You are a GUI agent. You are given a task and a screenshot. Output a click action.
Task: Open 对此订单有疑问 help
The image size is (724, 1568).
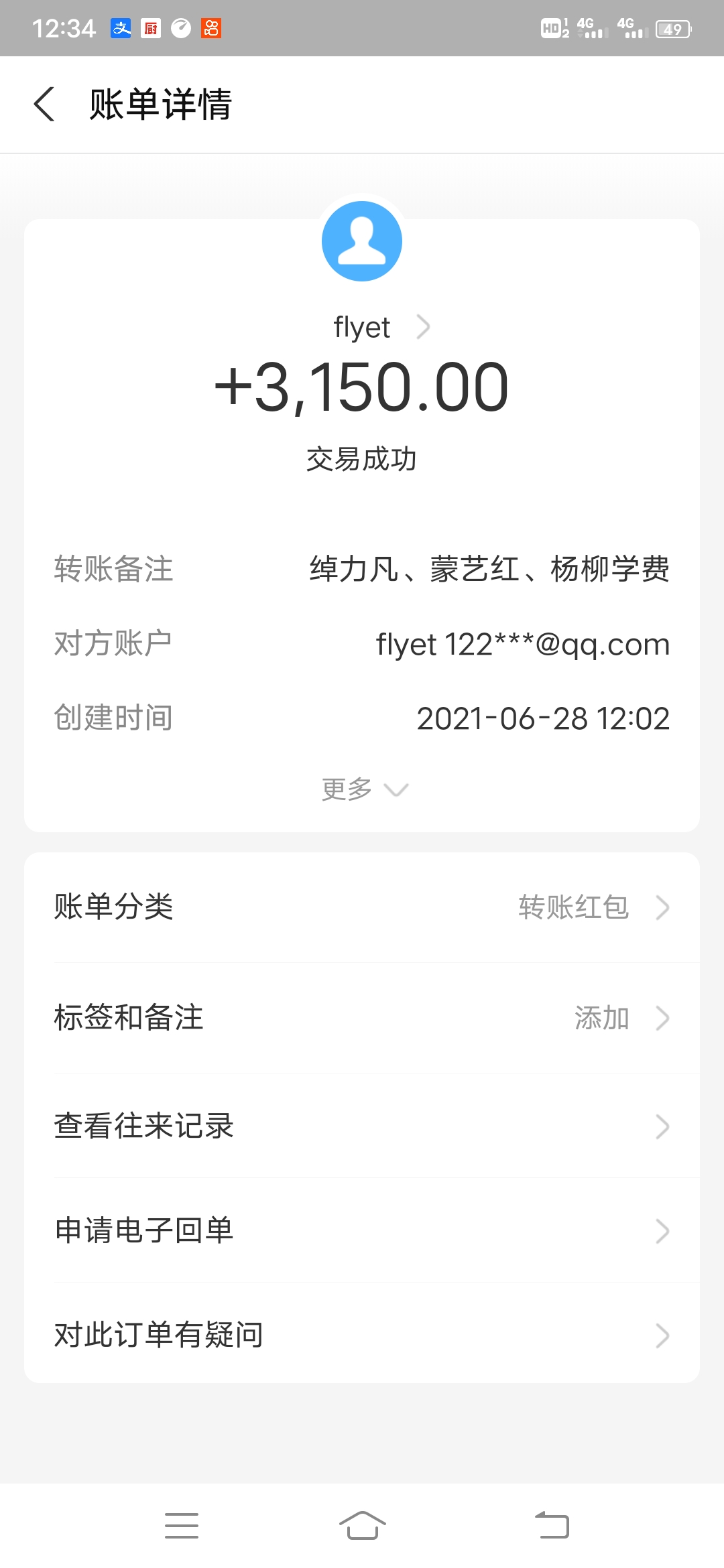click(362, 1335)
